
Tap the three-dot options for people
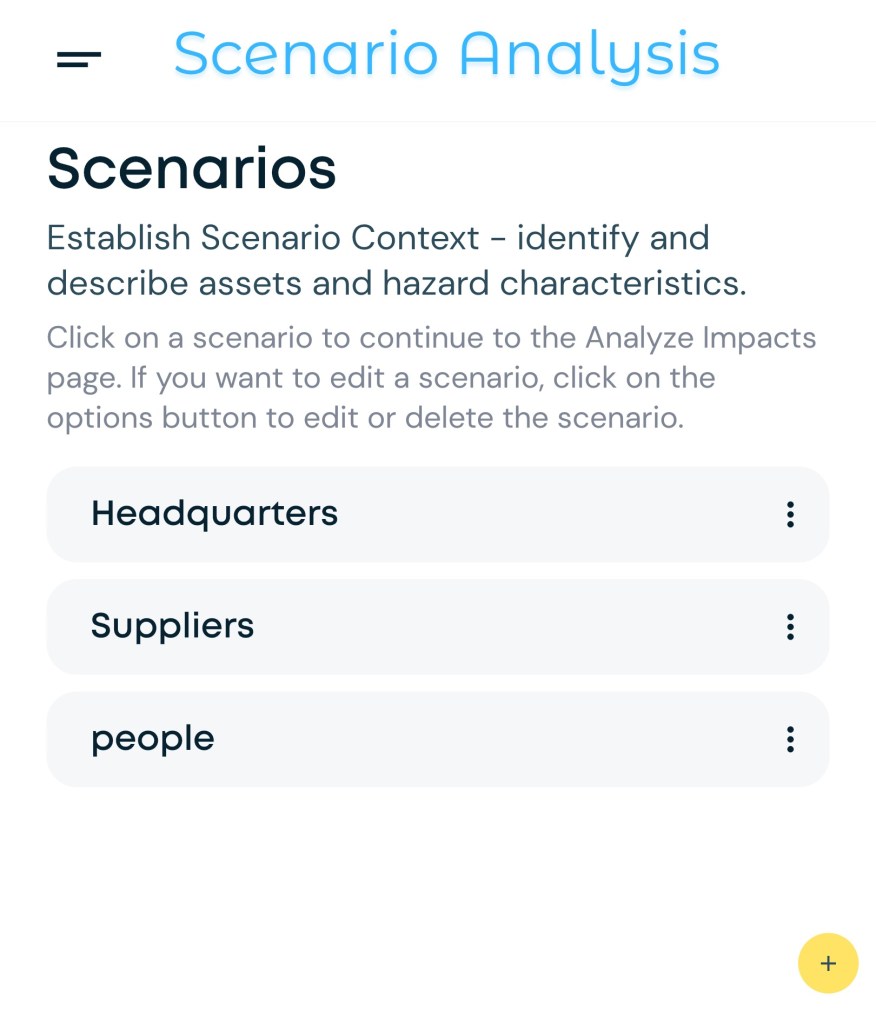(790, 739)
